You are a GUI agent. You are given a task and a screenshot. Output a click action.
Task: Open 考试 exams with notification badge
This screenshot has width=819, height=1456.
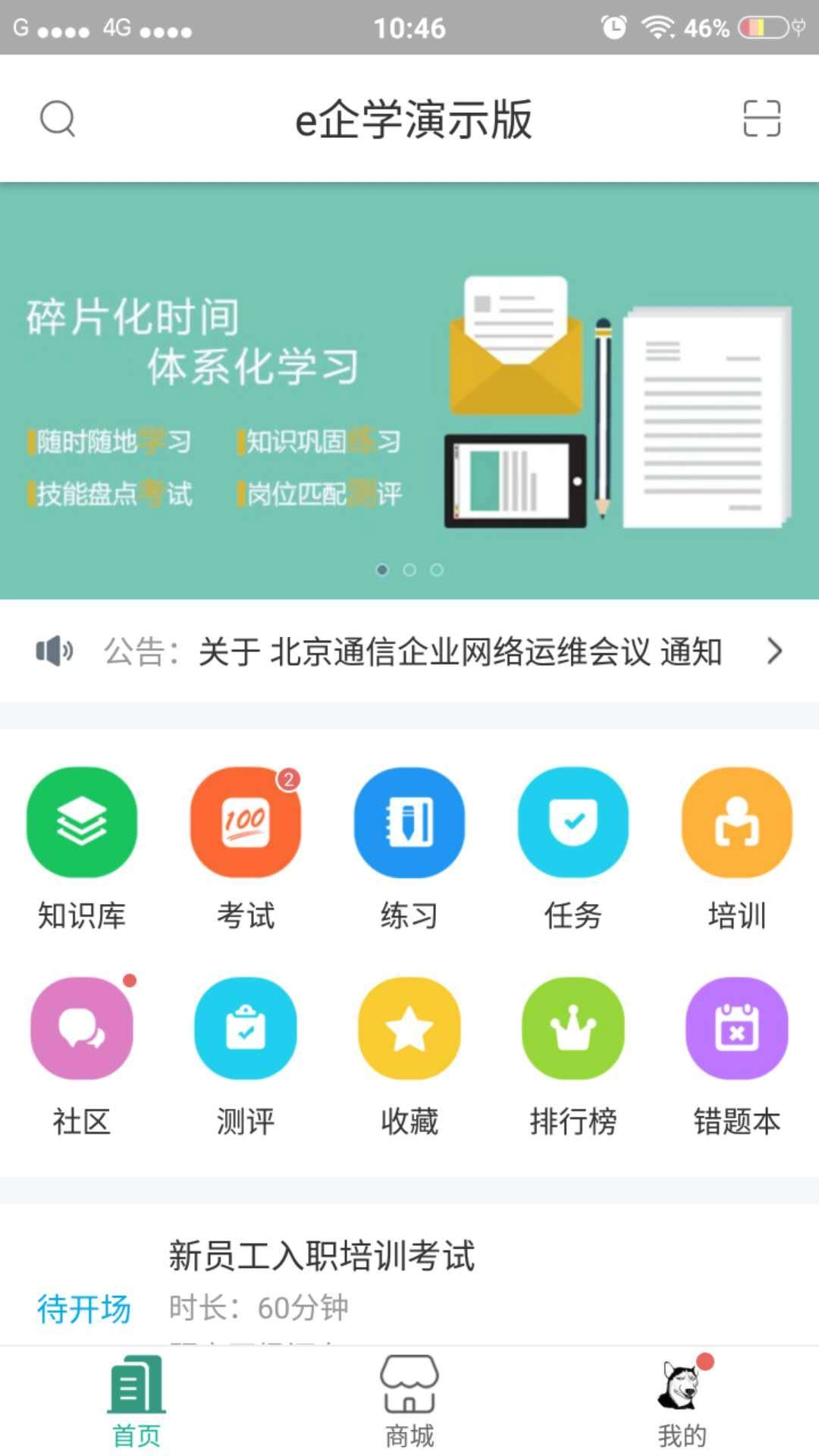[245, 823]
